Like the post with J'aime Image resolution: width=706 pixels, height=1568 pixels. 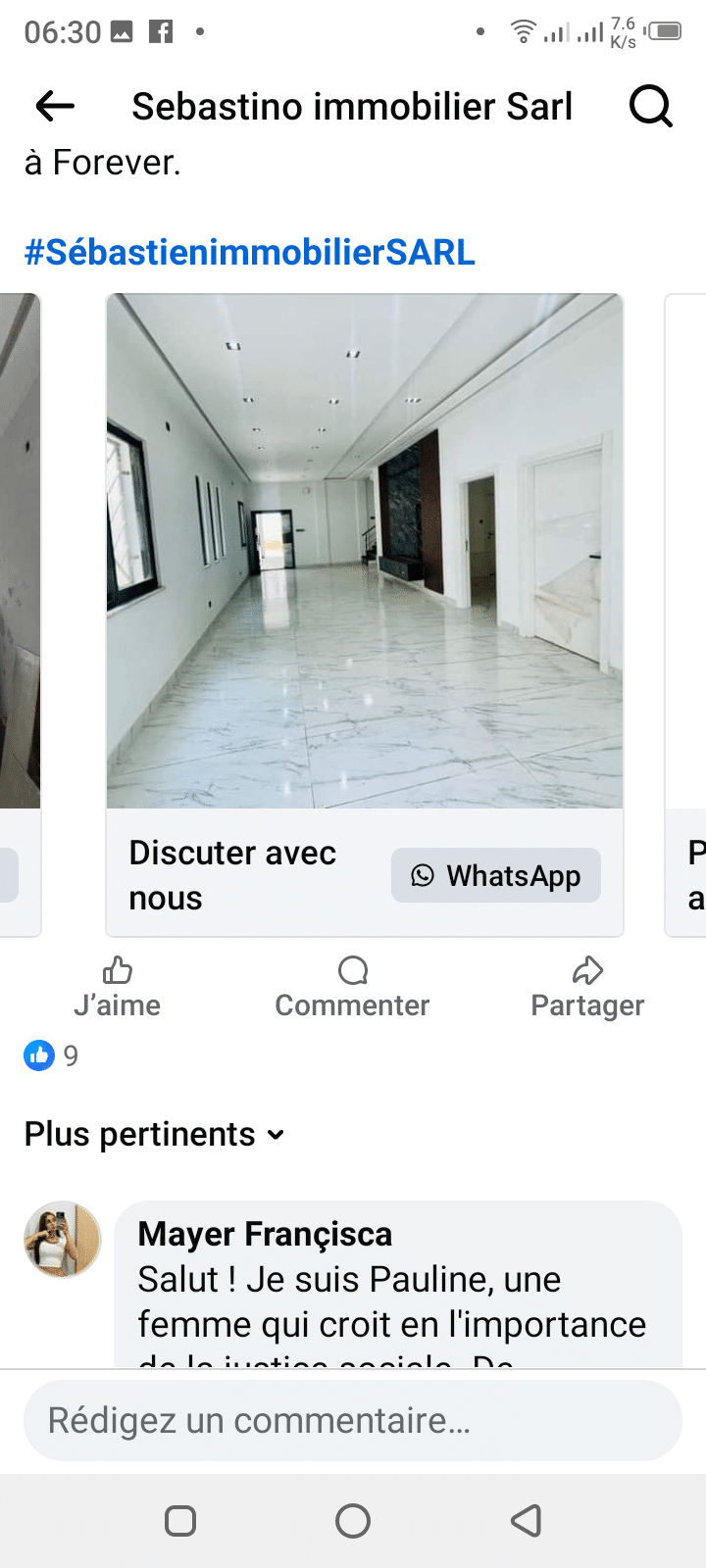pos(118,988)
